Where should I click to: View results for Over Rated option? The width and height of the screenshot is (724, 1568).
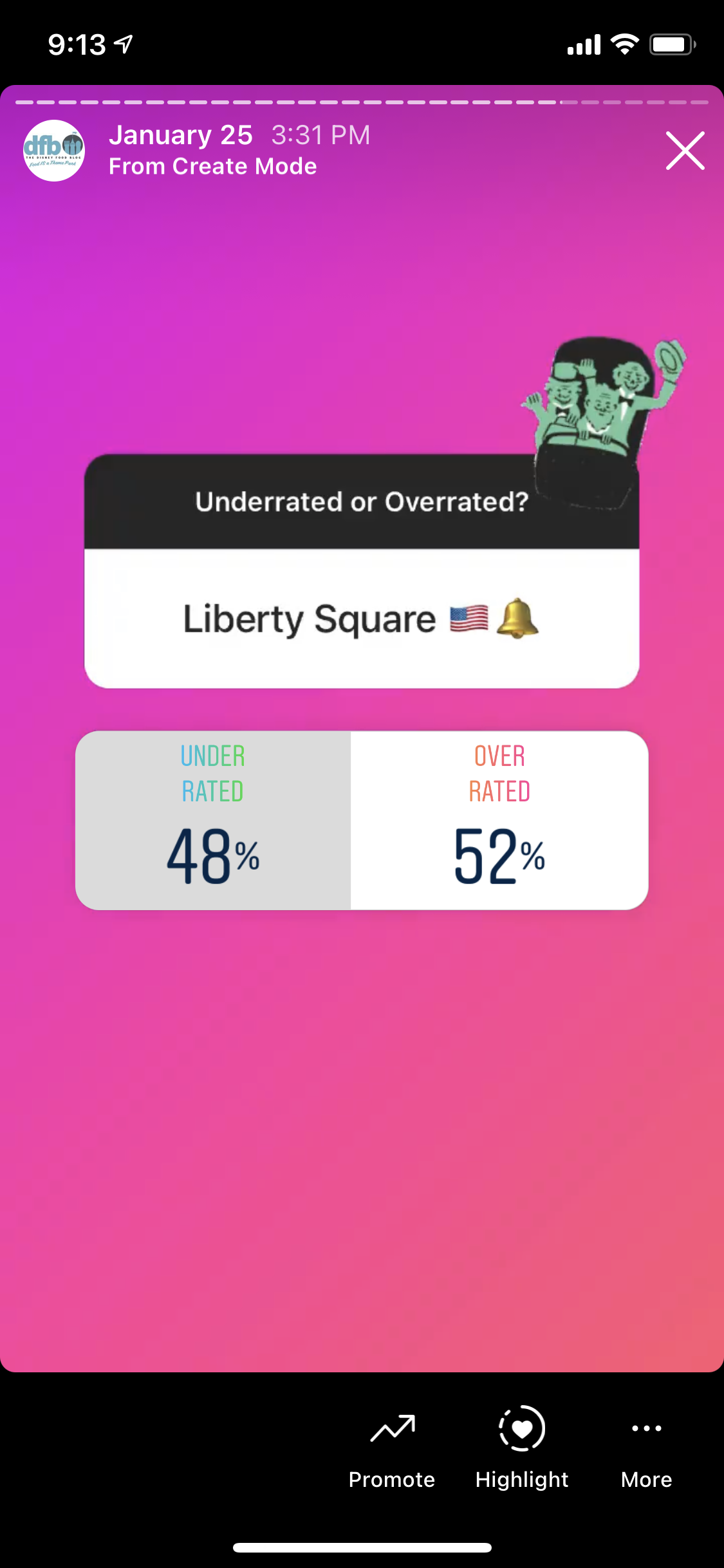(499, 820)
